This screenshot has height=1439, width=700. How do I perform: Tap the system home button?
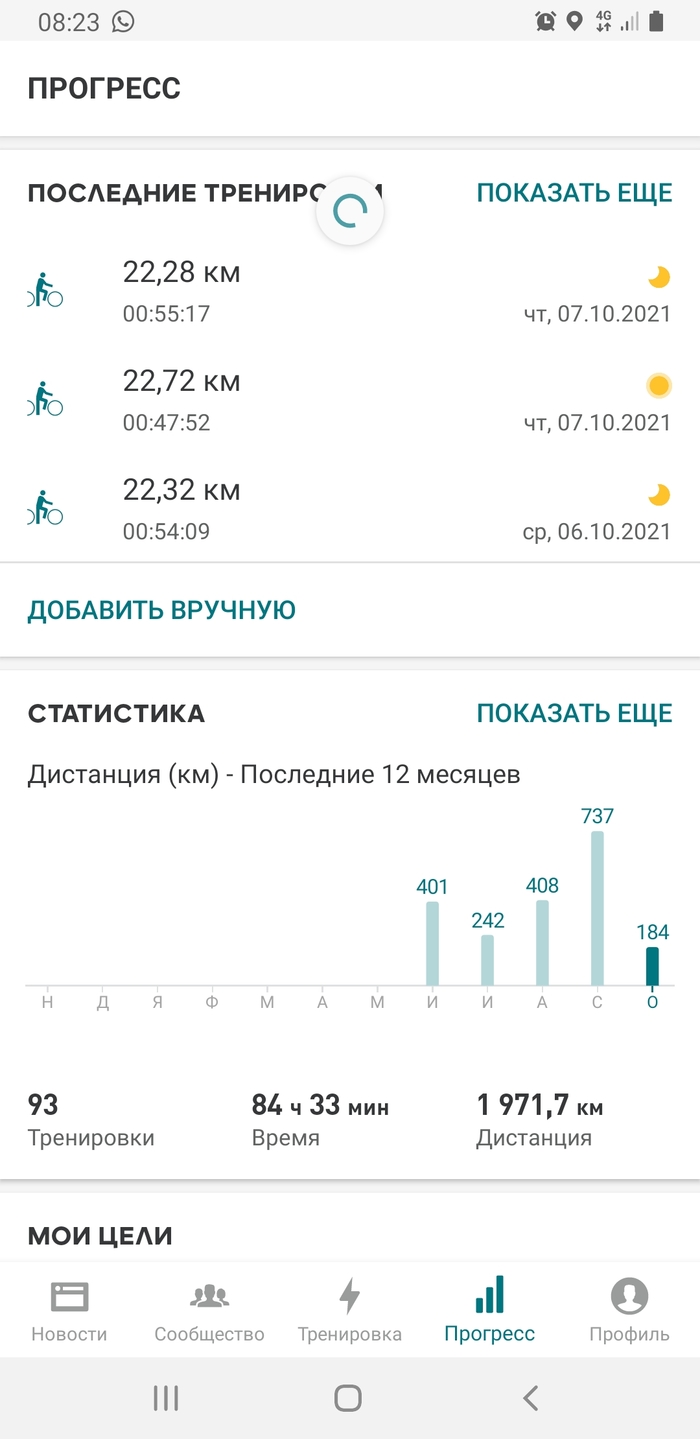(348, 1398)
